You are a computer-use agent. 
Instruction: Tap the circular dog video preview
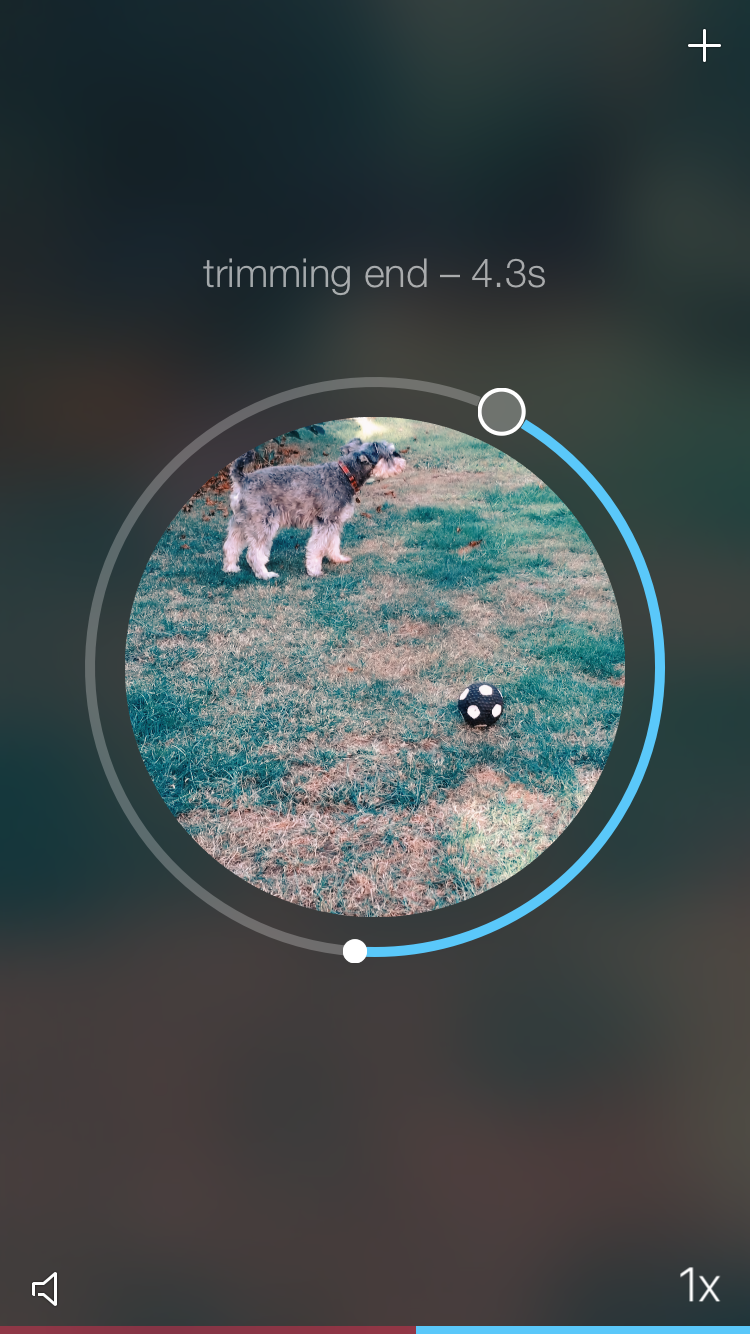point(375,666)
